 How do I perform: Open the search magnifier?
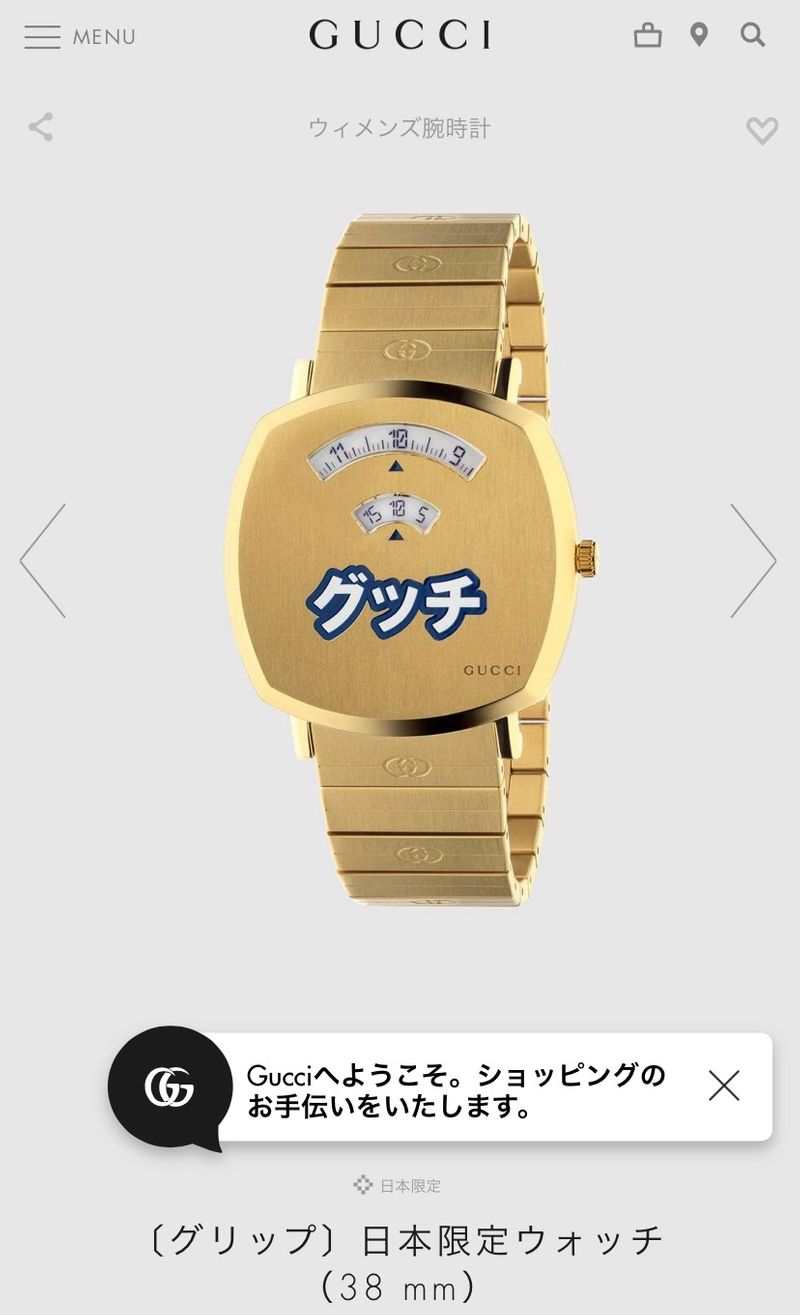point(752,36)
